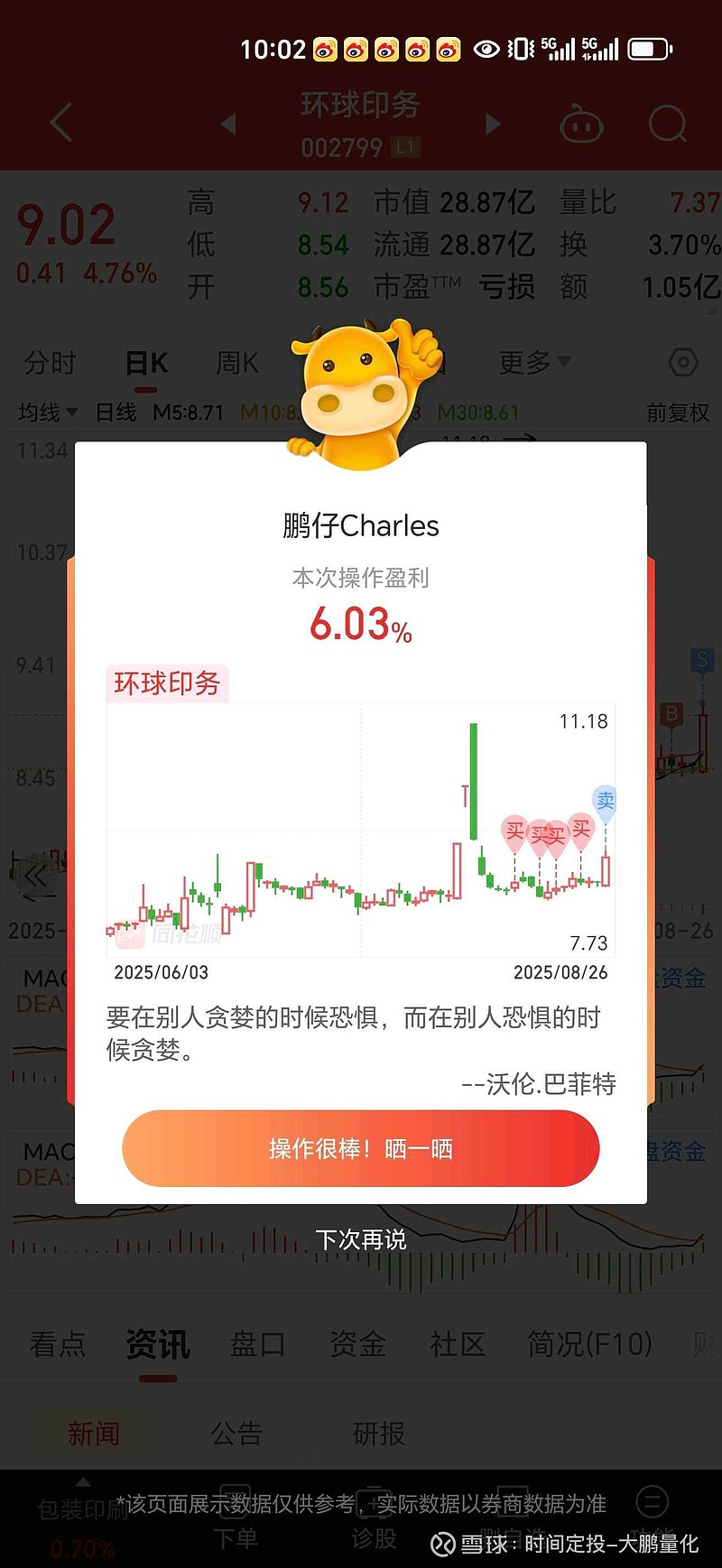Dismiss the dialog with 下次再说
The width and height of the screenshot is (722, 1568).
point(361,1239)
